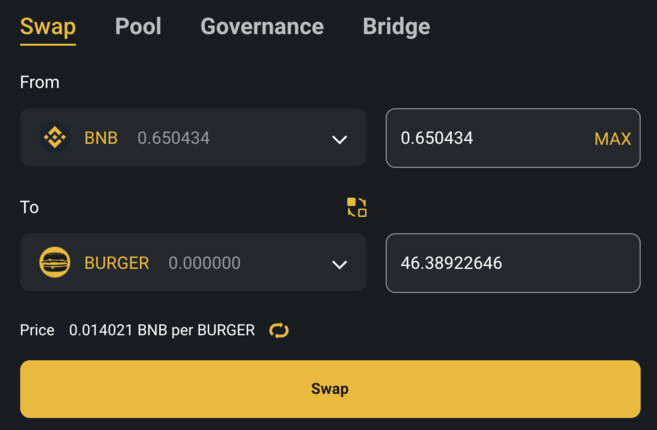Screen dimensions: 657x430
Task: Open the Governance tab
Action: click(262, 27)
